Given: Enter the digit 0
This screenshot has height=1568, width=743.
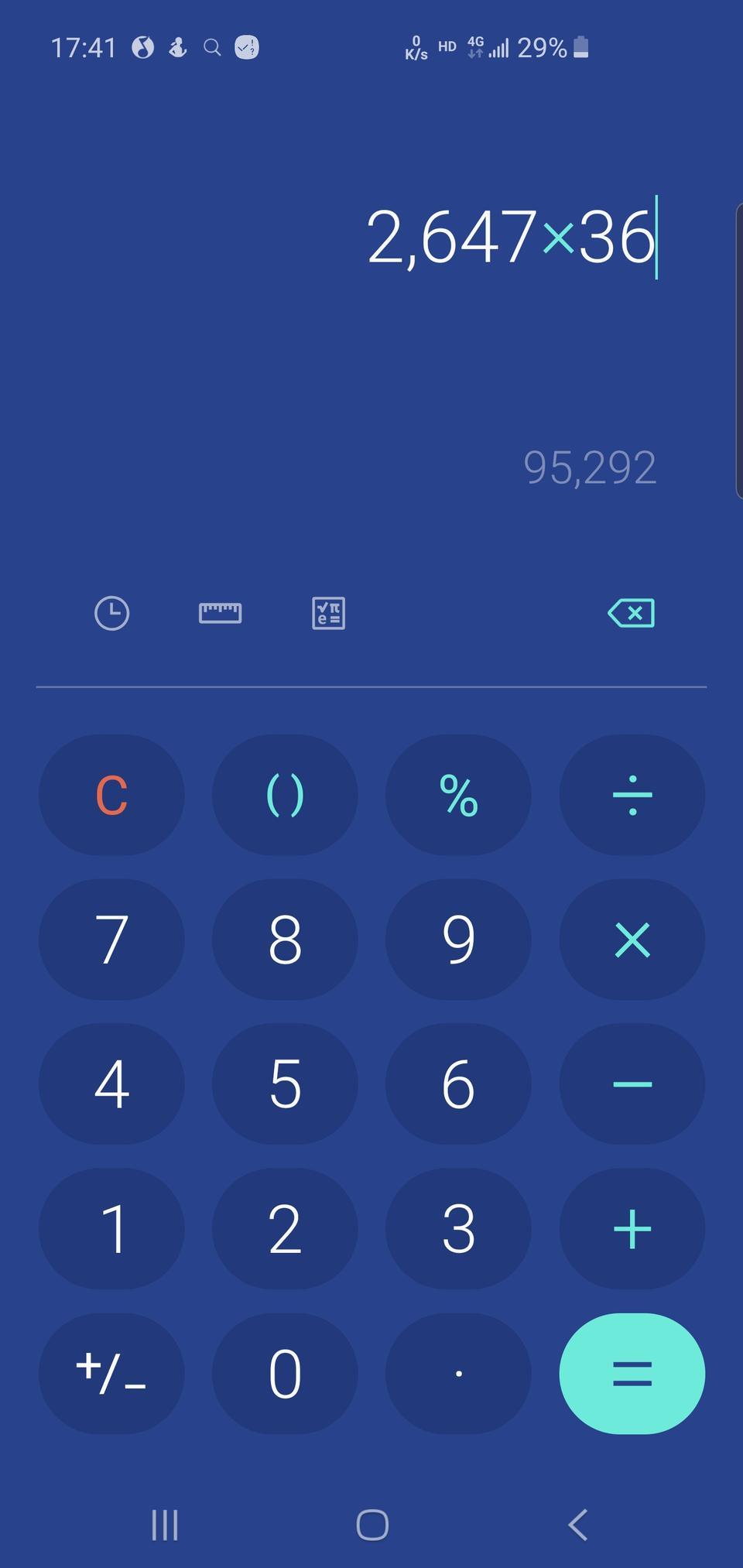Looking at the screenshot, I should [285, 1374].
